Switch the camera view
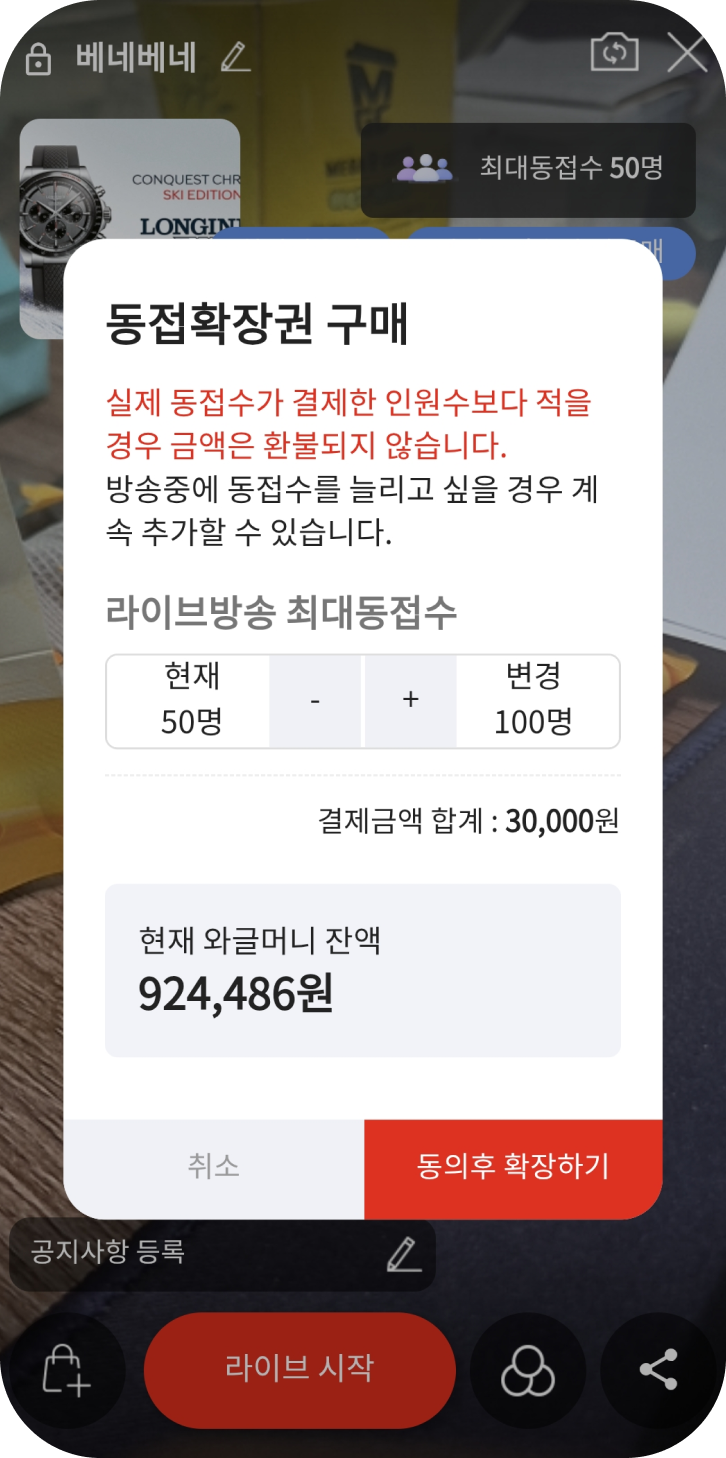The height and width of the screenshot is (1458, 726). point(614,53)
